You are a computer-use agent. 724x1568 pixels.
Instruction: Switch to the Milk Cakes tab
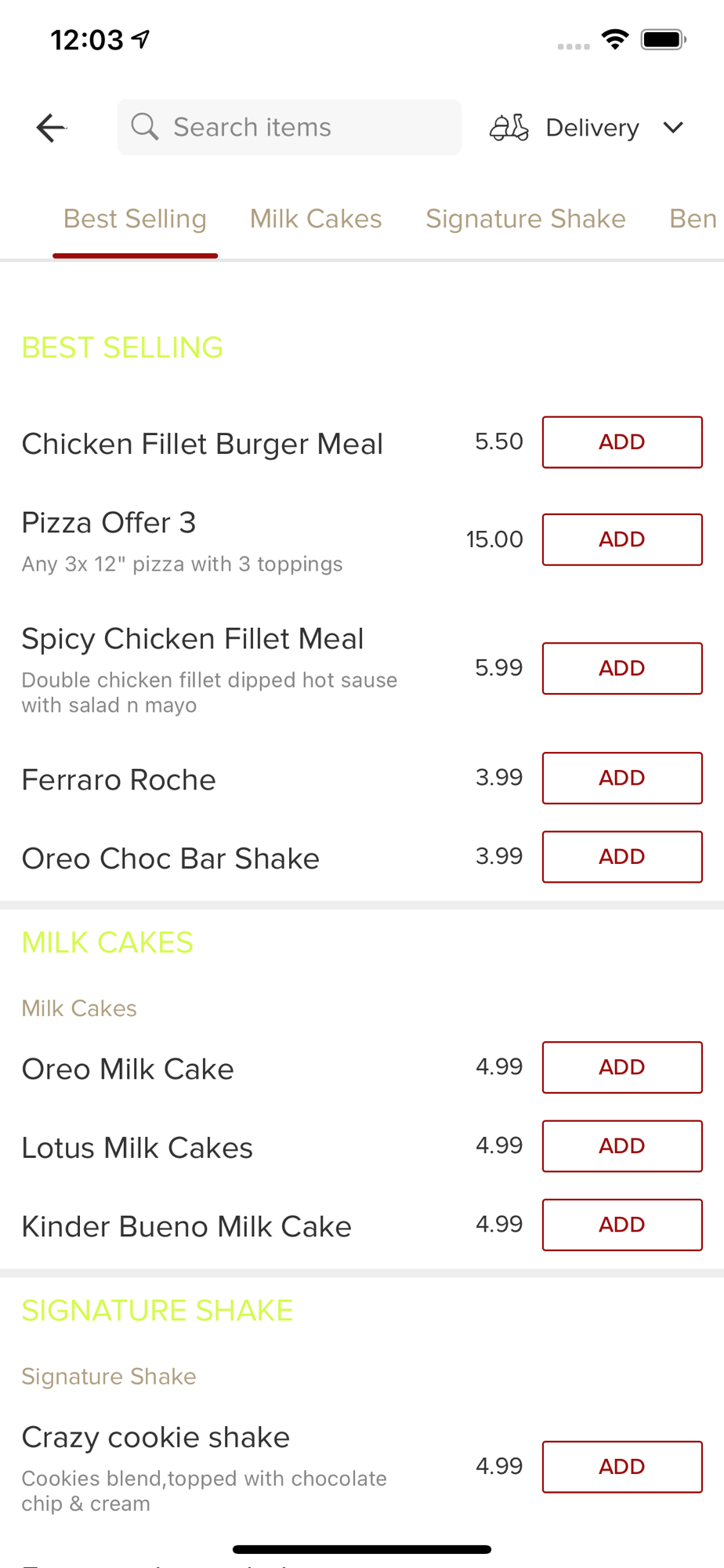point(316,219)
